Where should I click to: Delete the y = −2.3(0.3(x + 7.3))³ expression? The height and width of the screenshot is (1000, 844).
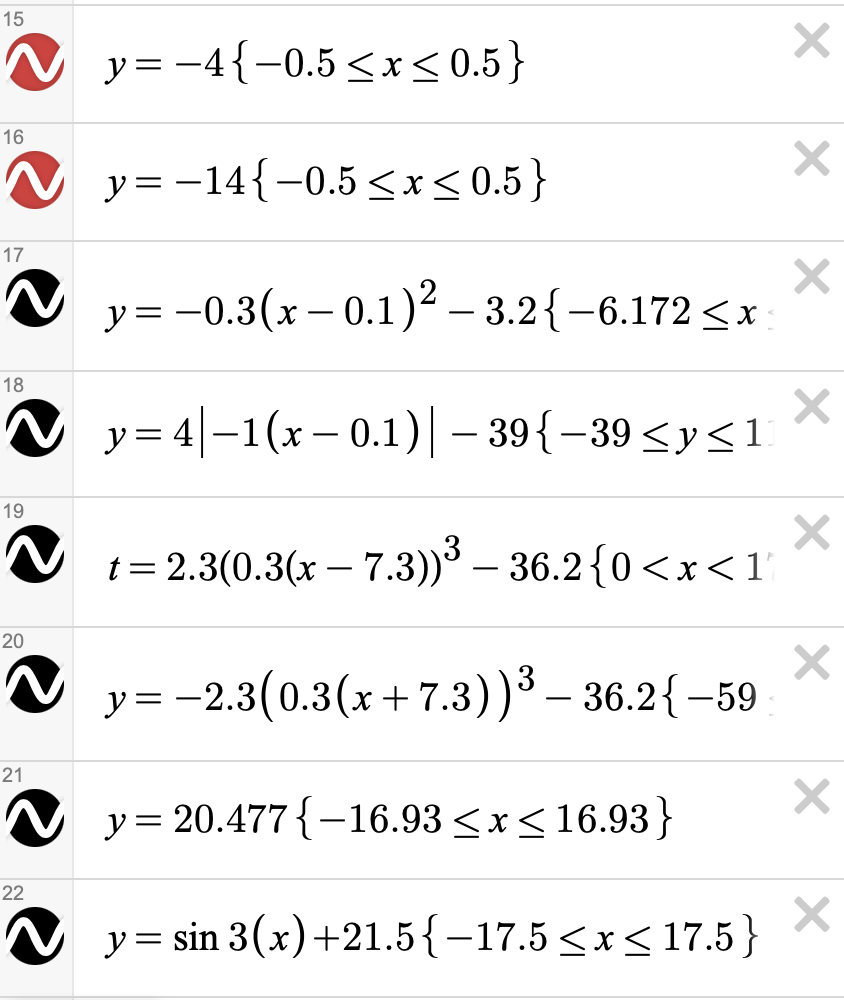tap(811, 664)
